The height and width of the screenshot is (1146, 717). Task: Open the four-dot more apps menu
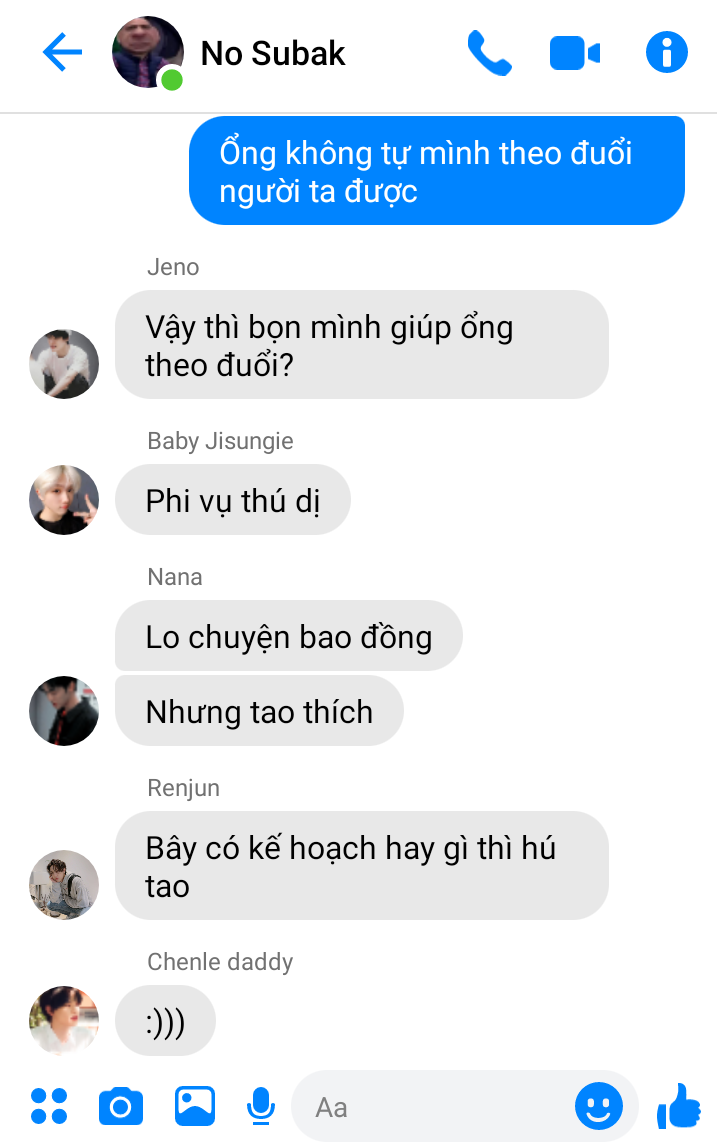click(x=49, y=1106)
